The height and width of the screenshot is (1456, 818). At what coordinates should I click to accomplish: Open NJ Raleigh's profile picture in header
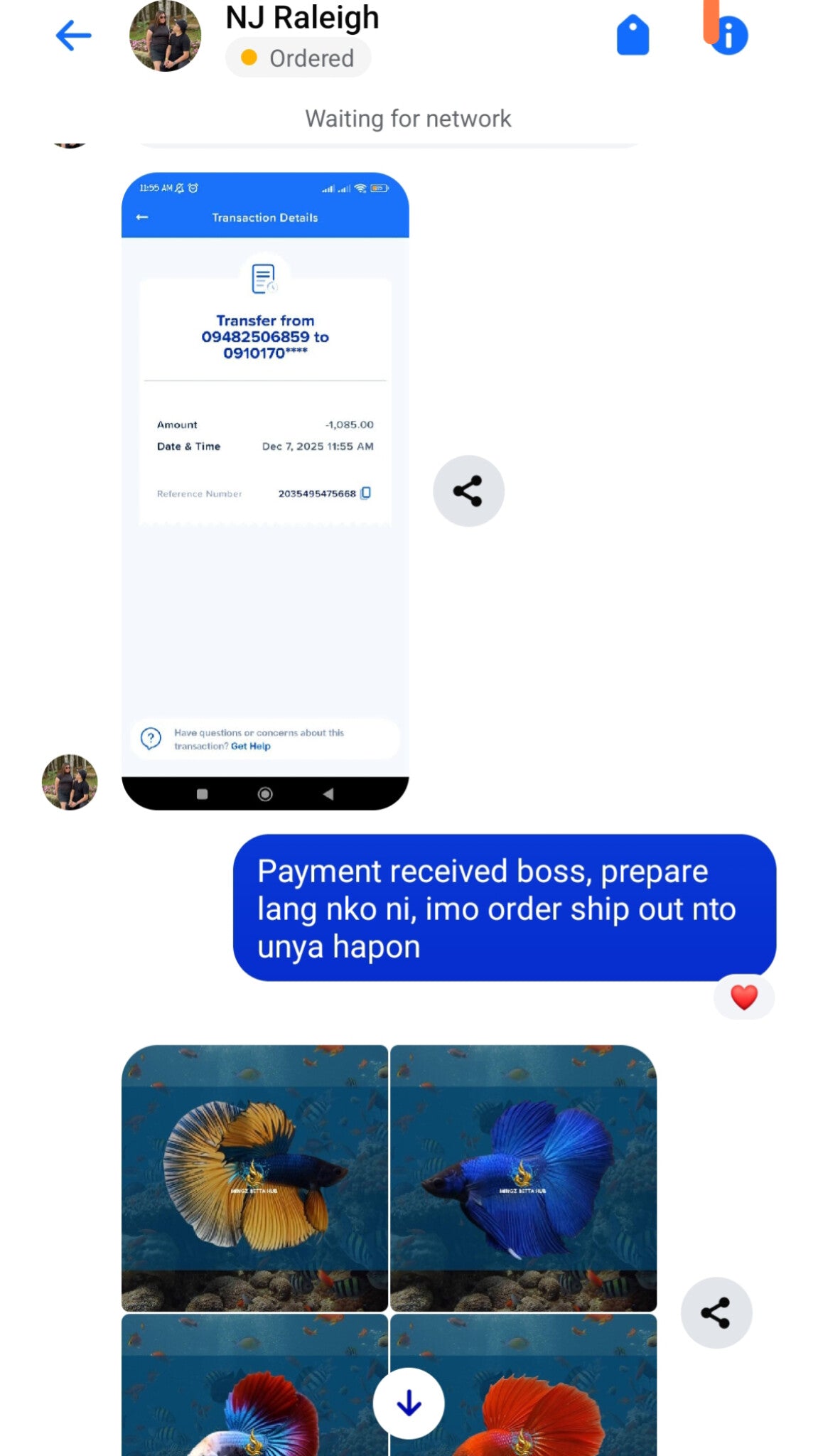click(165, 36)
